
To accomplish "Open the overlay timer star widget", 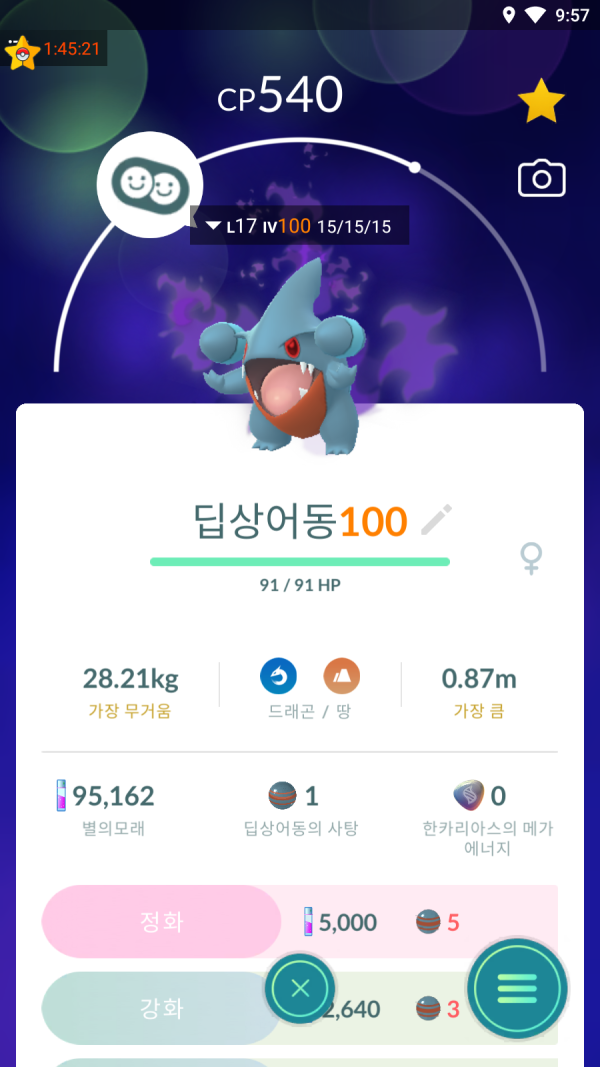I will [22, 50].
